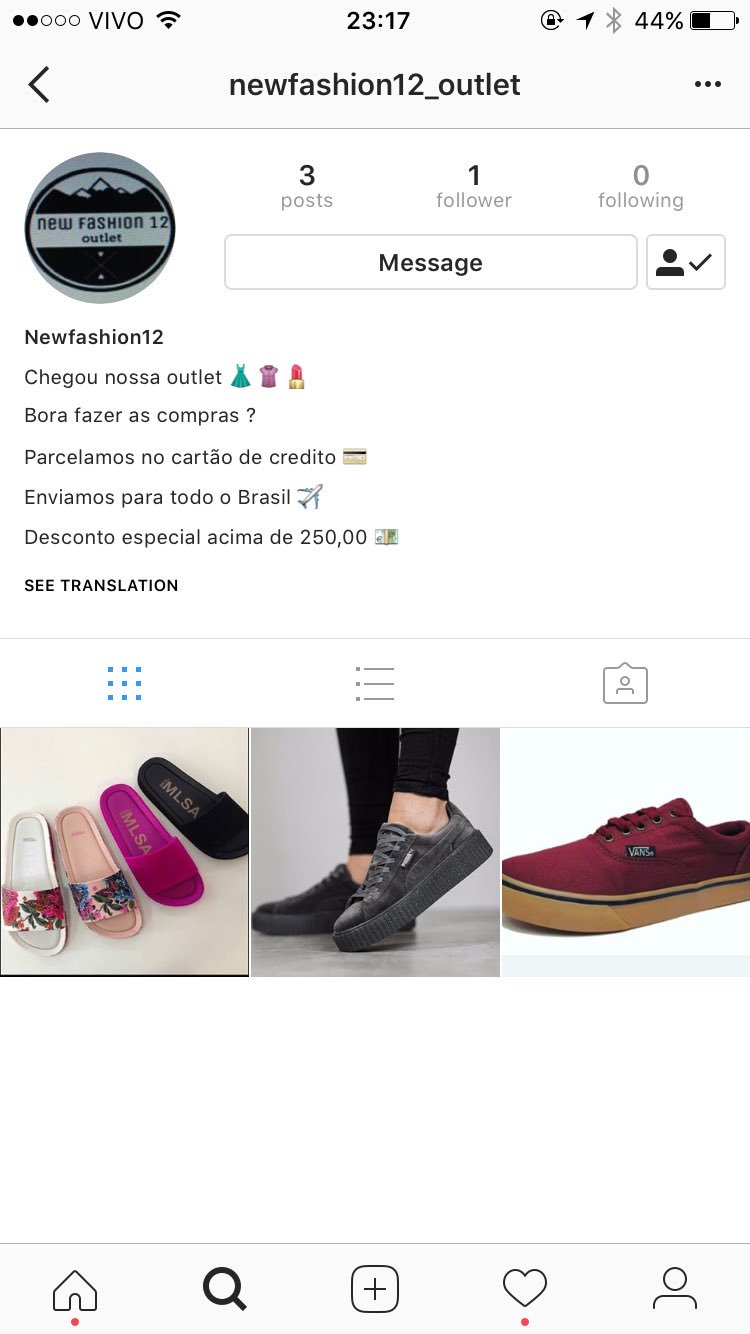View the follower count list

tap(474, 187)
